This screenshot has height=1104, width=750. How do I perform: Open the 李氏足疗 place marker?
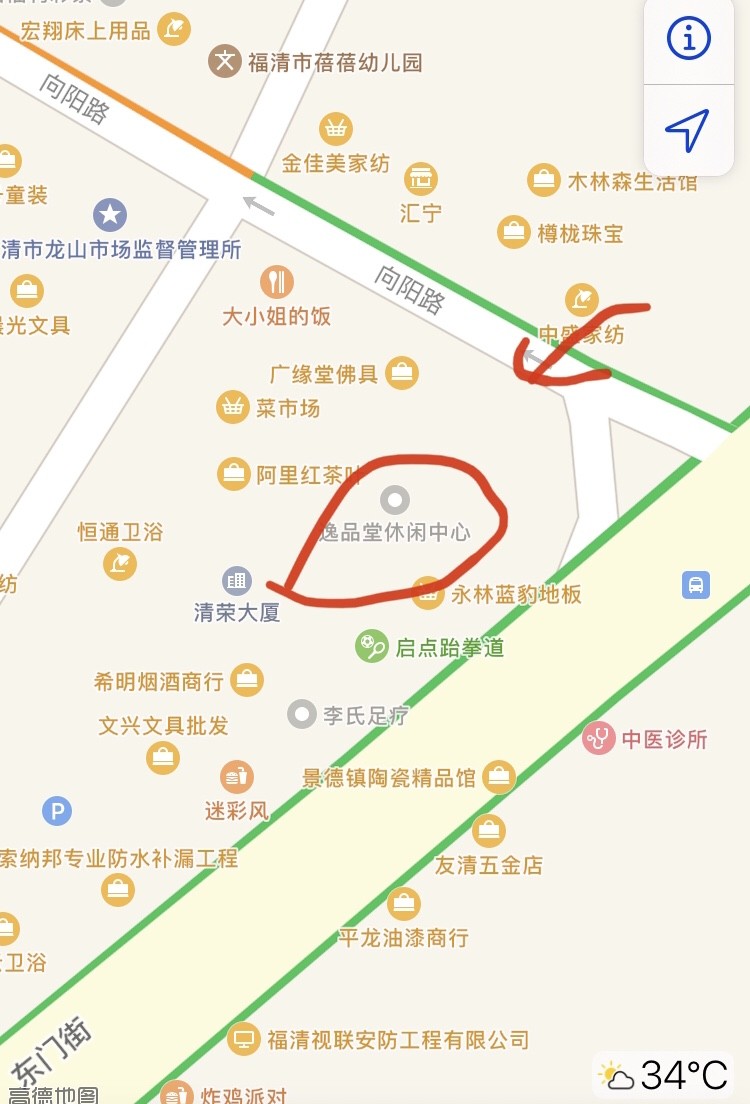(301, 714)
